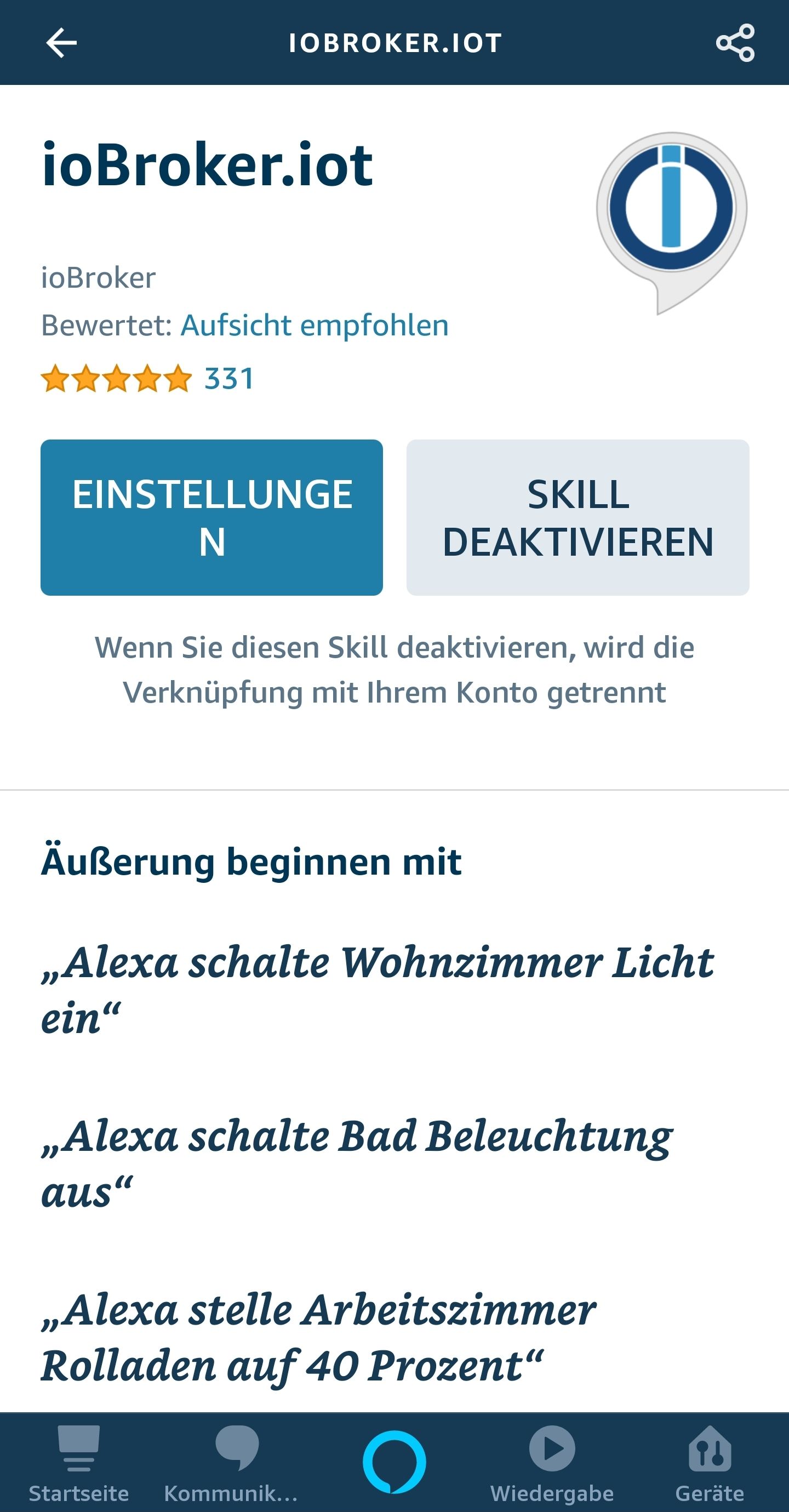The image size is (789, 1512).
Task: Tap Skill deaktivieren
Action: (x=578, y=517)
